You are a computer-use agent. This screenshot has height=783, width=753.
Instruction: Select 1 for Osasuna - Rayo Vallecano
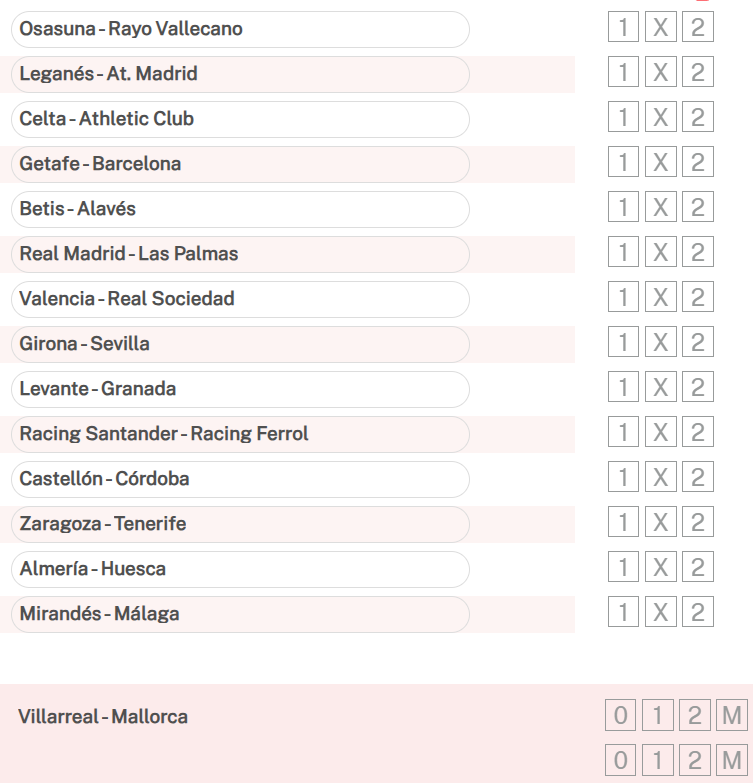tap(623, 28)
